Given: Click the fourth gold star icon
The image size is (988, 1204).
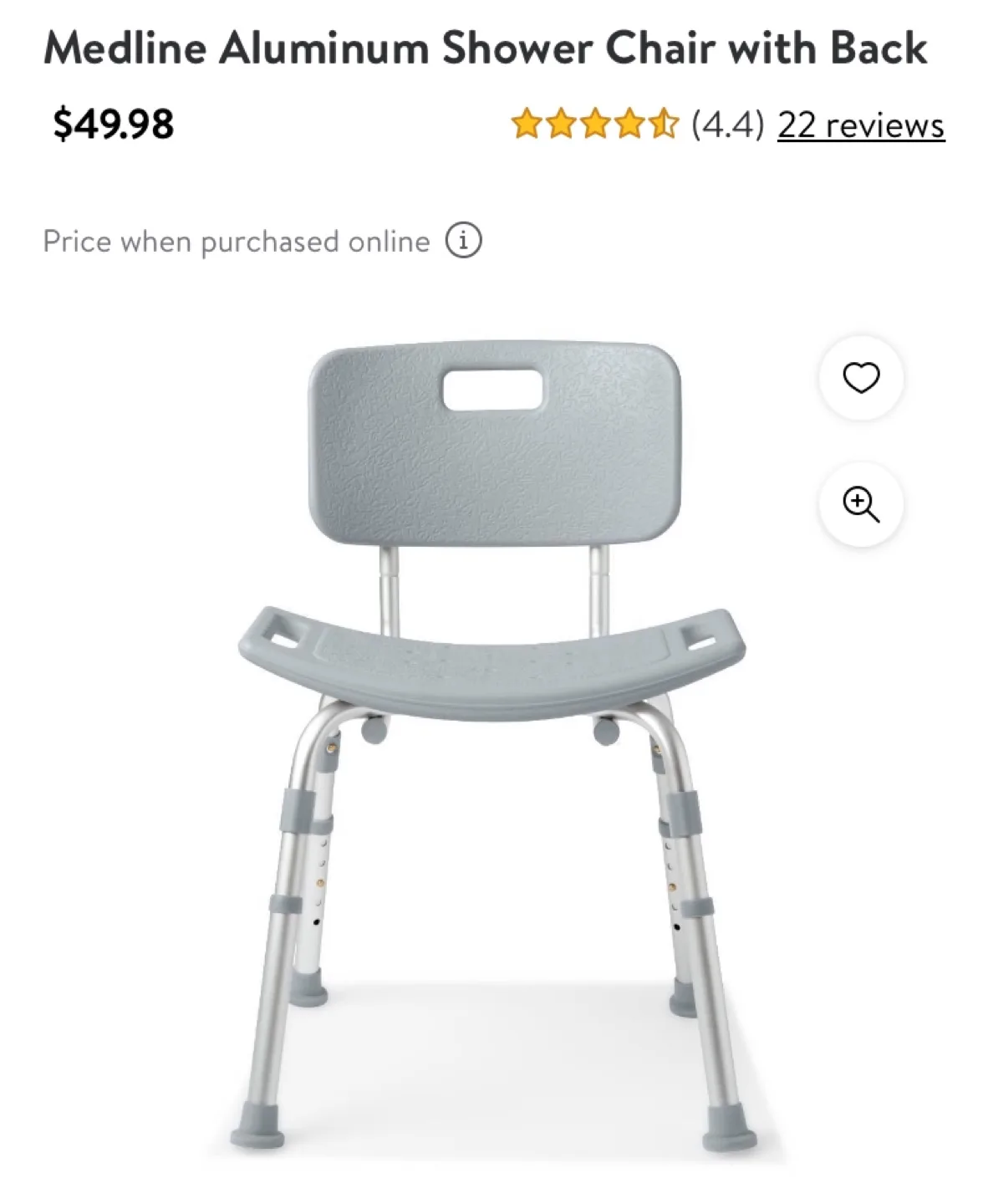Looking at the screenshot, I should point(631,124).
